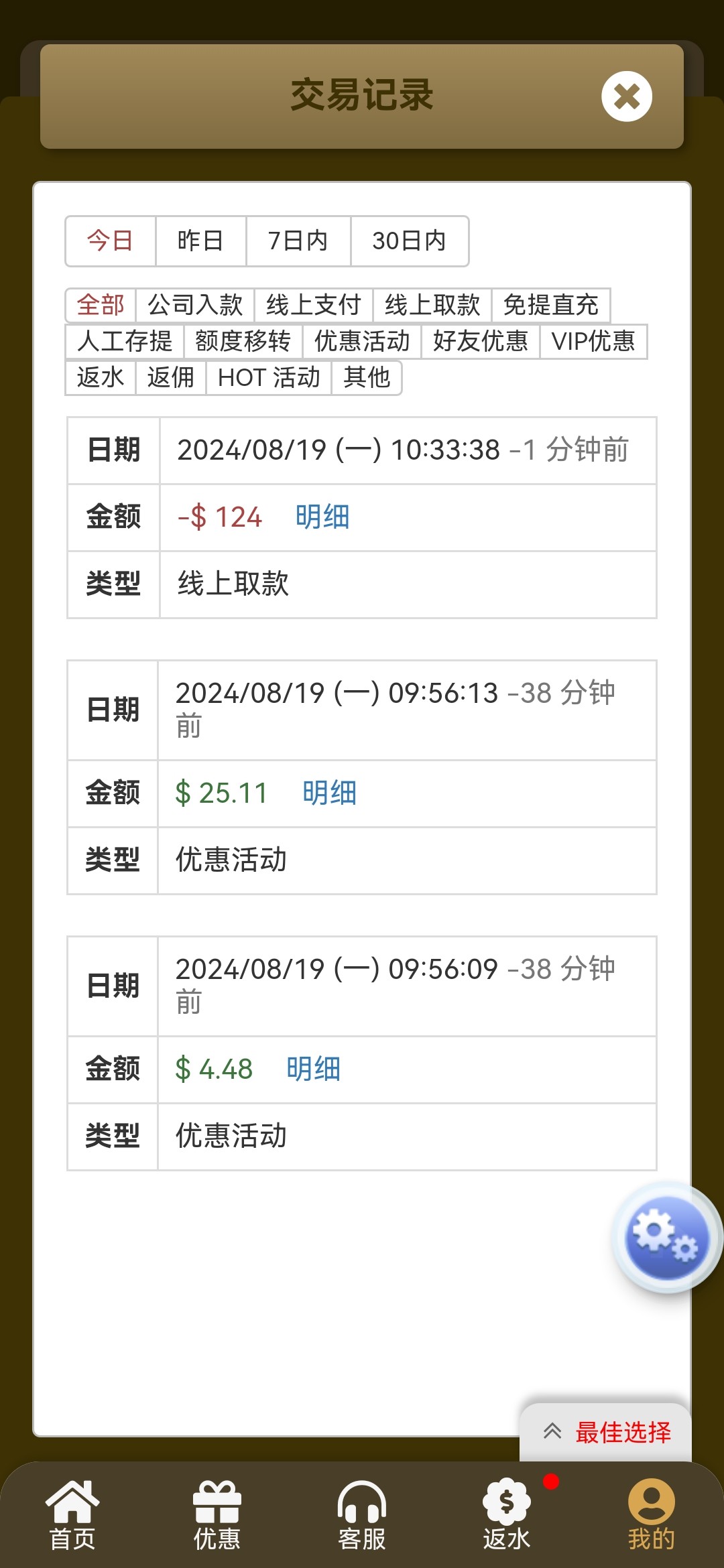
Task: Select the VIP优惠 filter
Action: pyautogui.click(x=593, y=341)
